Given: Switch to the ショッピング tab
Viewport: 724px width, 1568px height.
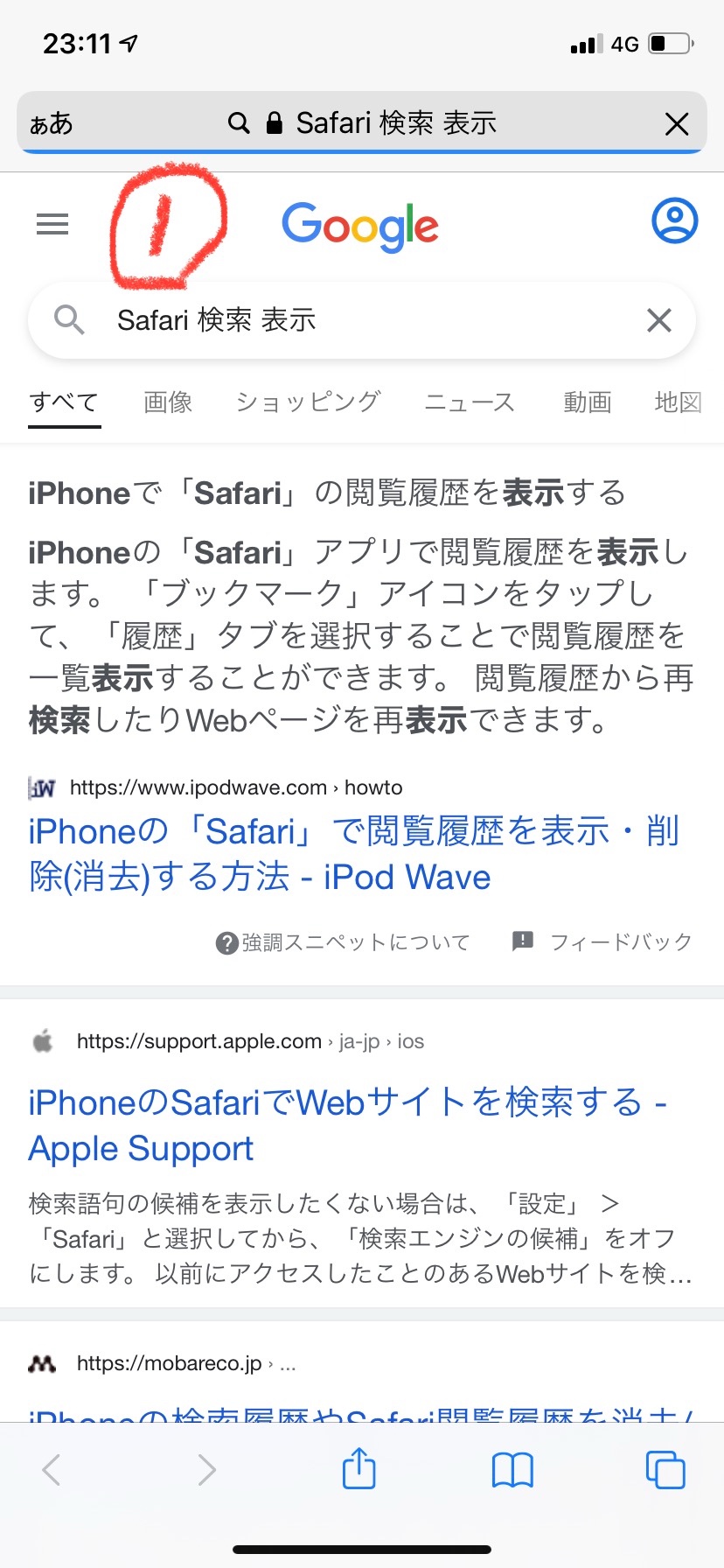Looking at the screenshot, I should click(x=308, y=402).
